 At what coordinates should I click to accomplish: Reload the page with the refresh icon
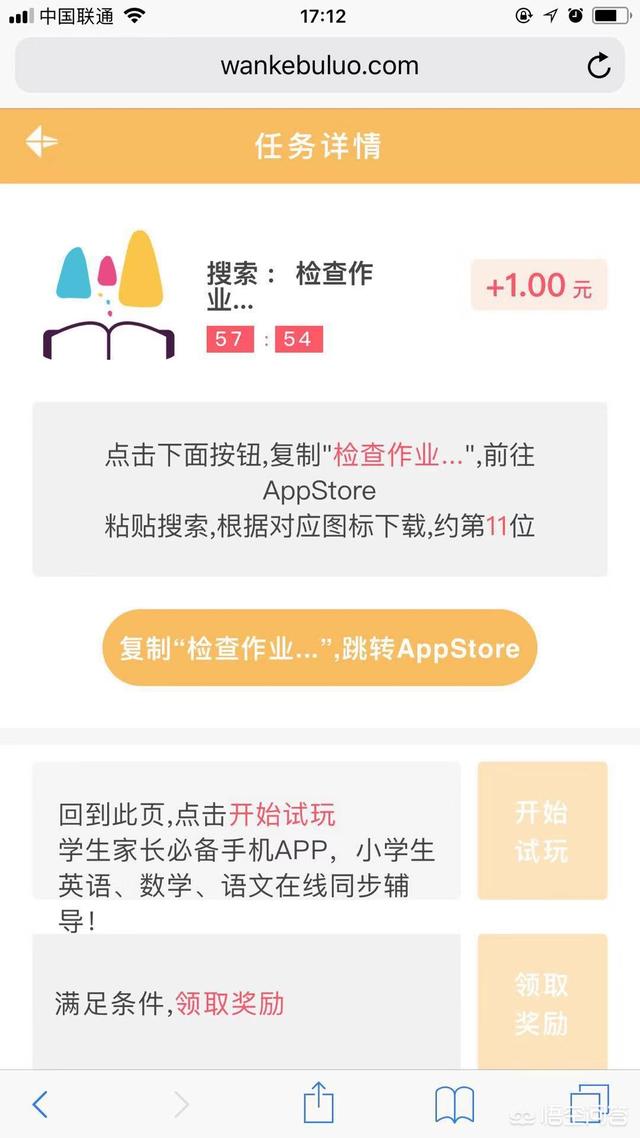(598, 66)
